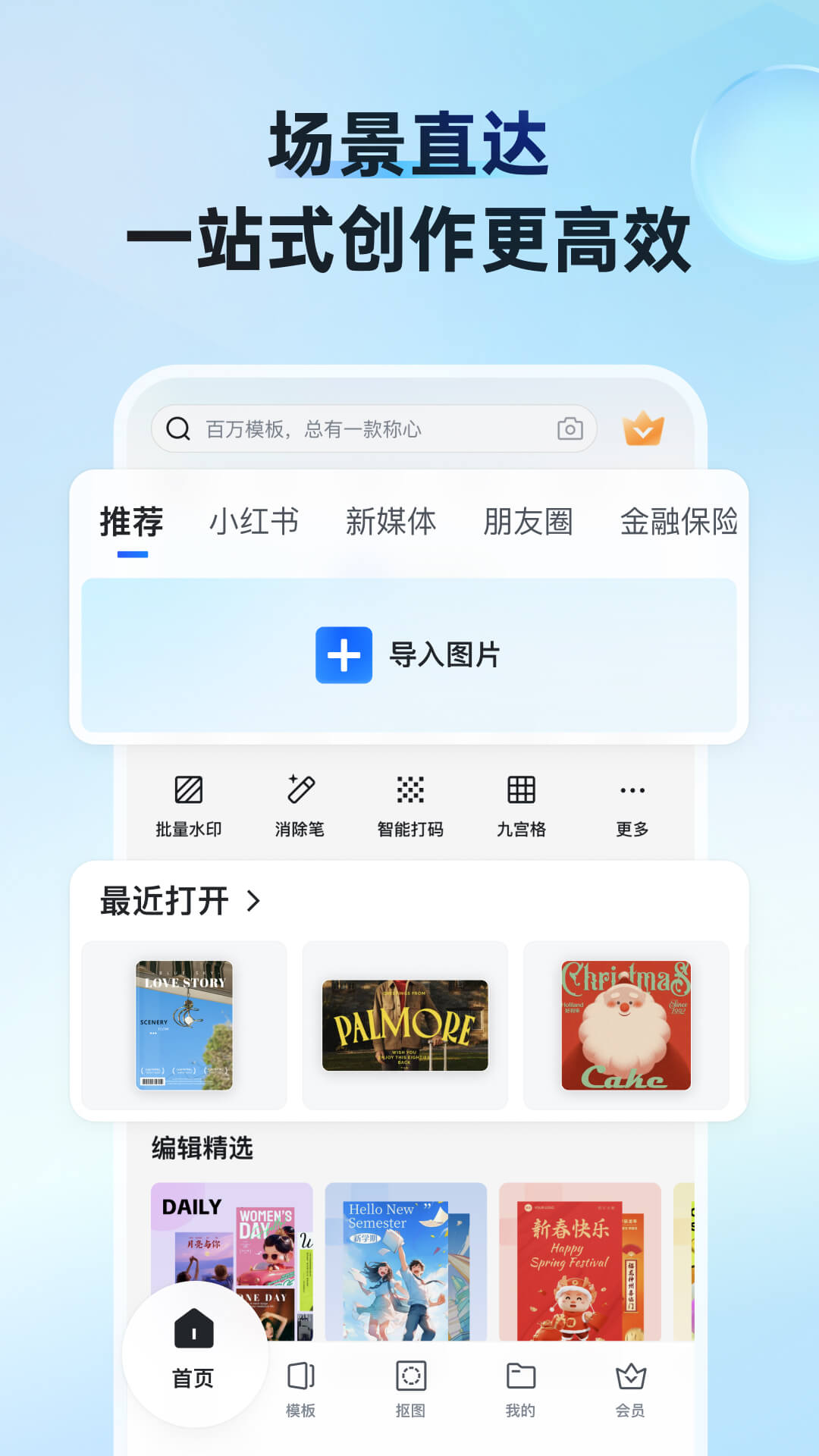Return home via the 首页 button
The height and width of the screenshot is (1456, 819).
pyautogui.click(x=193, y=1350)
